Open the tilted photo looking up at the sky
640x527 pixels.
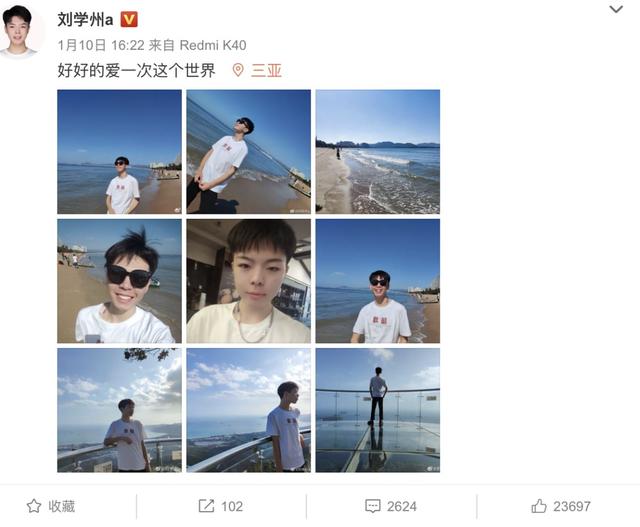tap(248, 151)
